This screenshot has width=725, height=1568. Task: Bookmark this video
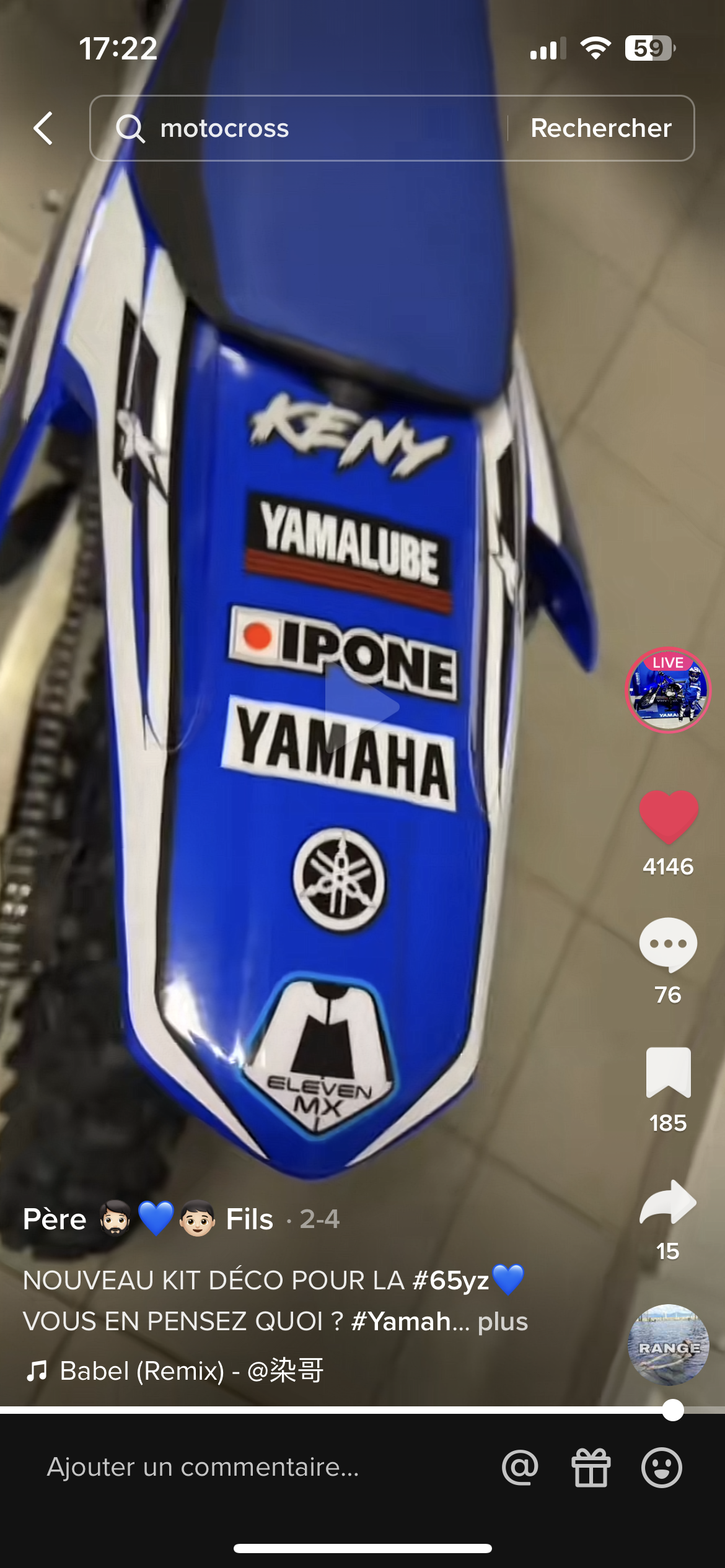click(668, 1073)
